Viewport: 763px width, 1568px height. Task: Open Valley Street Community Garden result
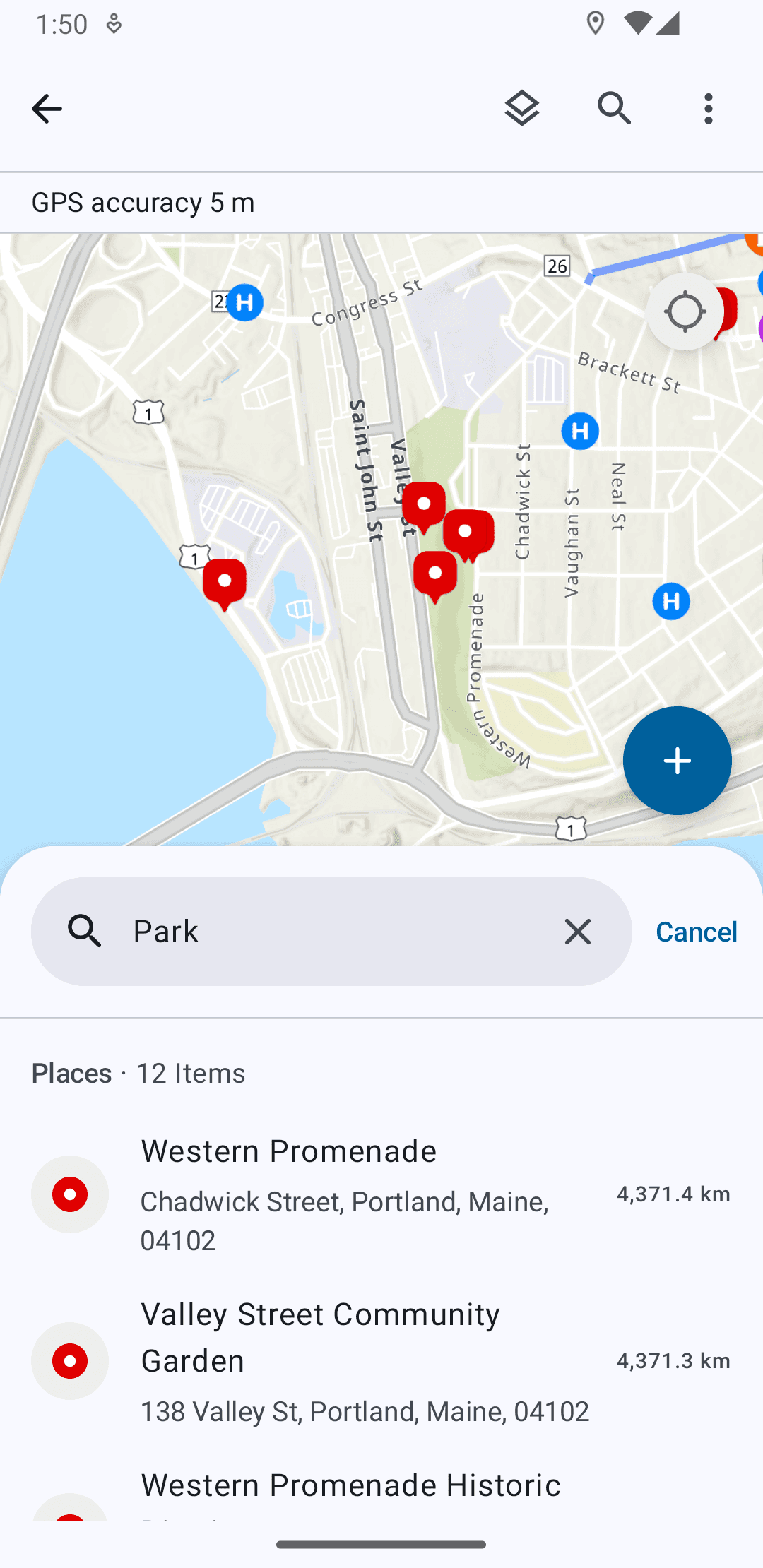tap(367, 1361)
